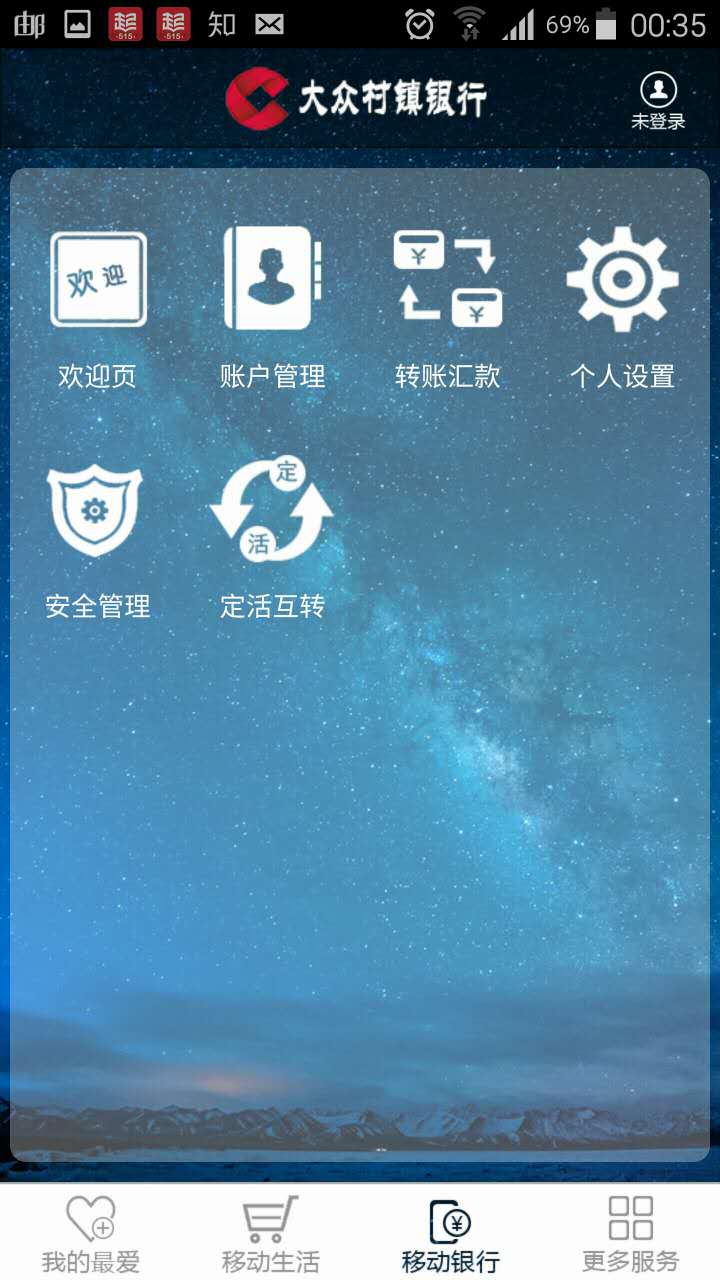Open 个人设置 personal settings
The height and width of the screenshot is (1280, 720).
622,308
